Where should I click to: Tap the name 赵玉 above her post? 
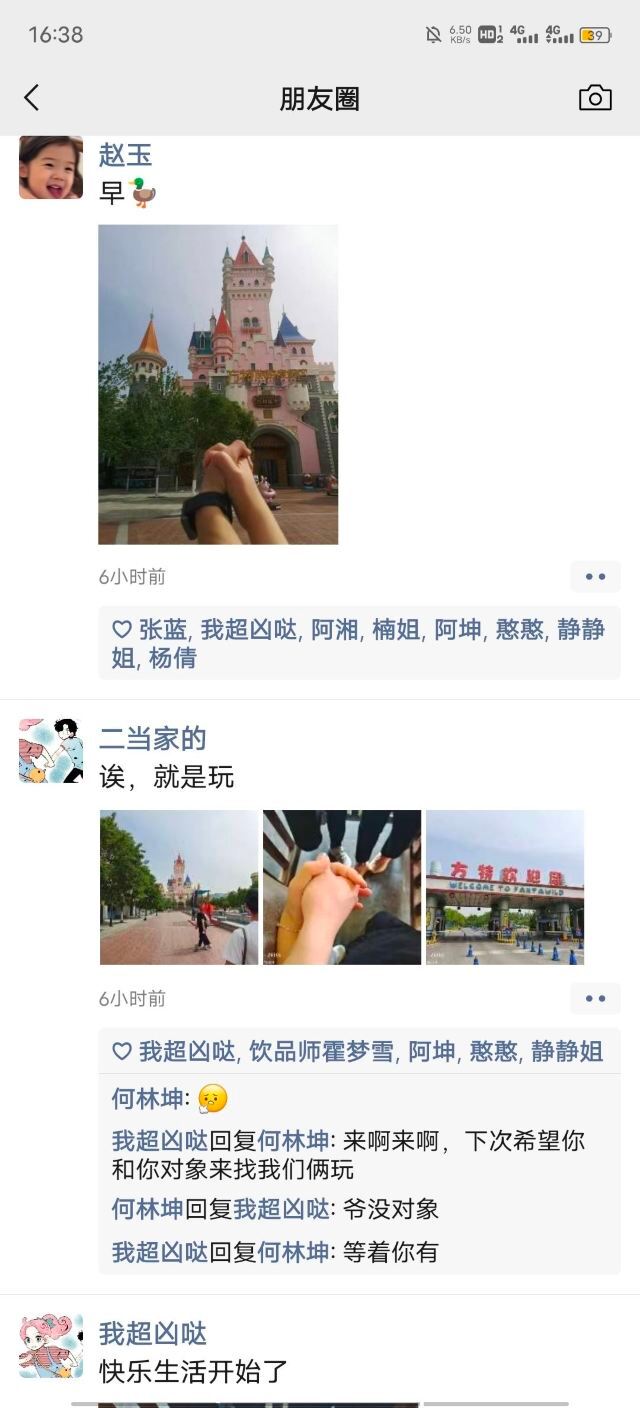click(x=125, y=155)
